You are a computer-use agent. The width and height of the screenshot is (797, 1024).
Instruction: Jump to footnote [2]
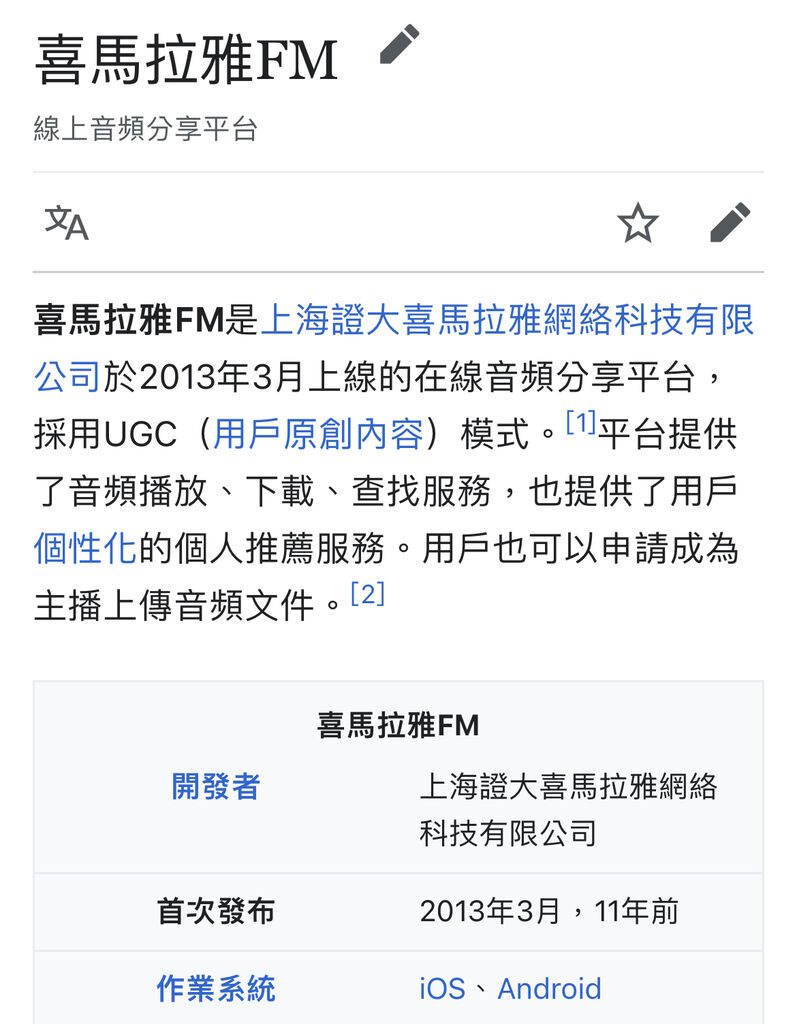[367, 595]
